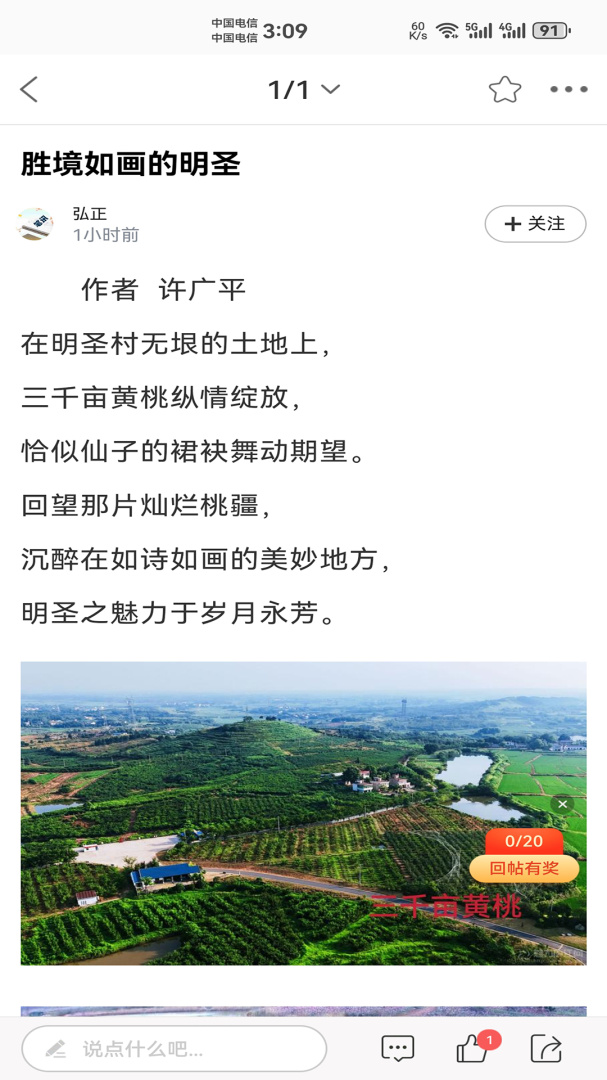Favorite this post with the star
The image size is (607, 1080).
505,90
